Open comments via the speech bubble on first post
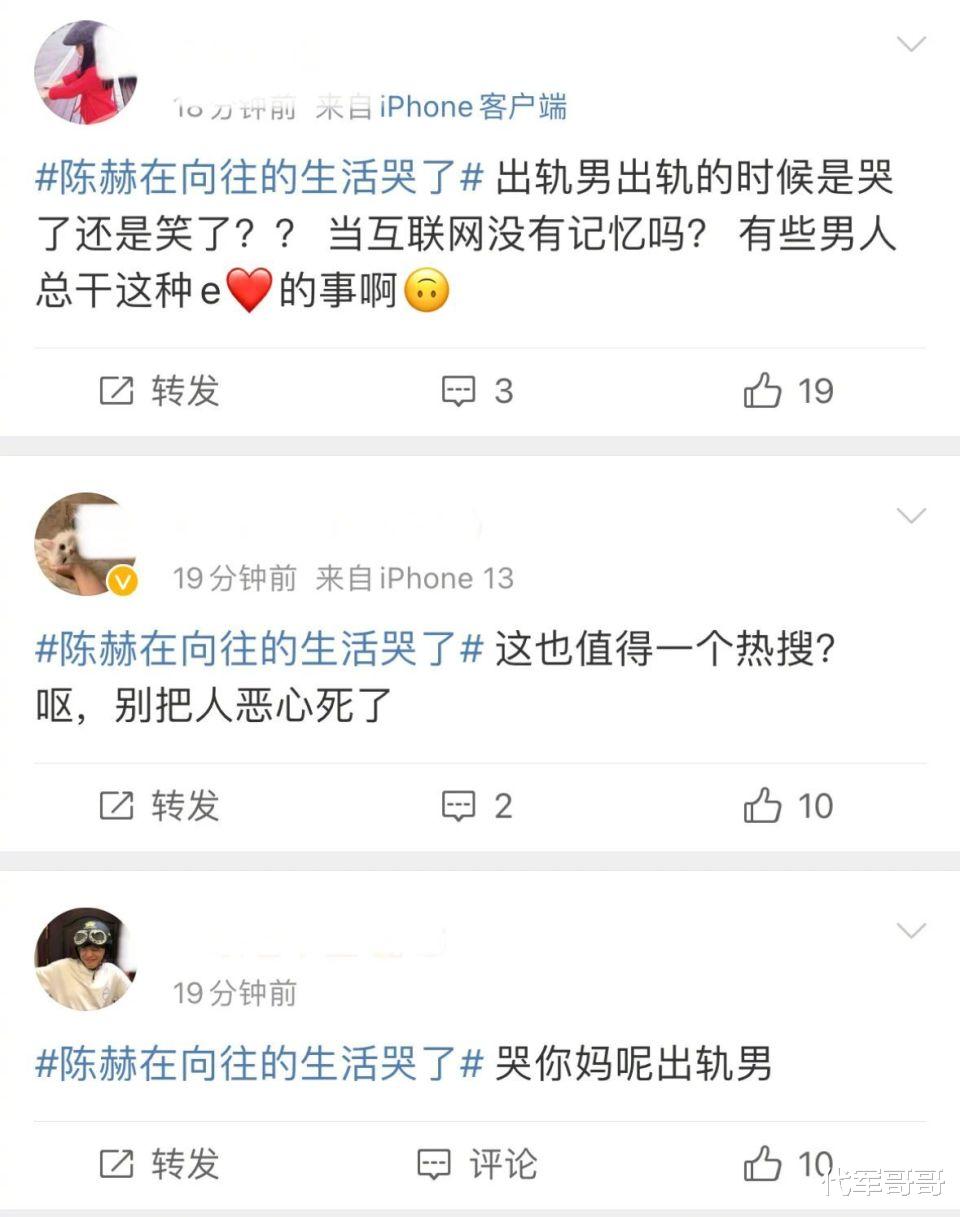Screen dimensions: 960x1217 pyautogui.click(x=457, y=391)
